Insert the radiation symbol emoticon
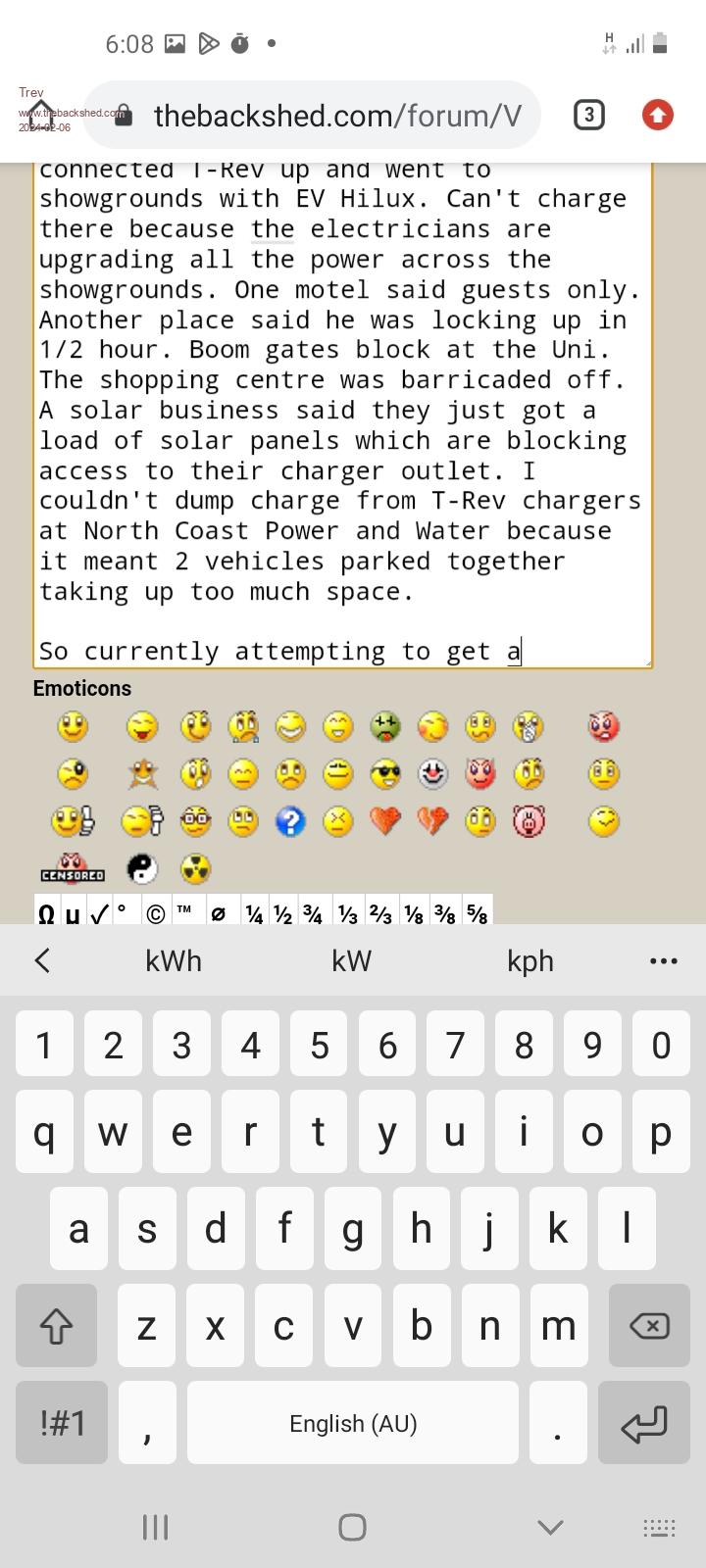 [x=196, y=868]
